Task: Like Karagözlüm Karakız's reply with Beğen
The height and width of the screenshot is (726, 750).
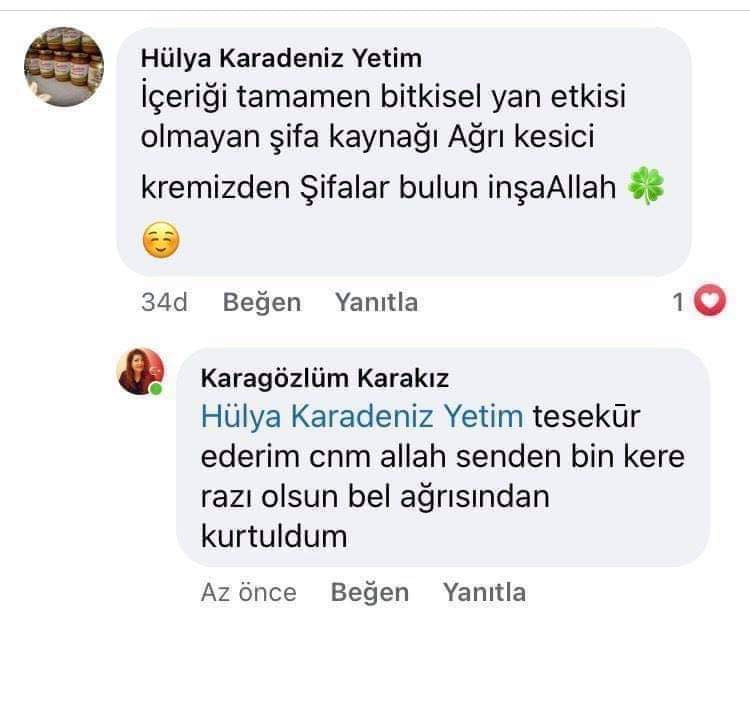Action: tap(369, 592)
